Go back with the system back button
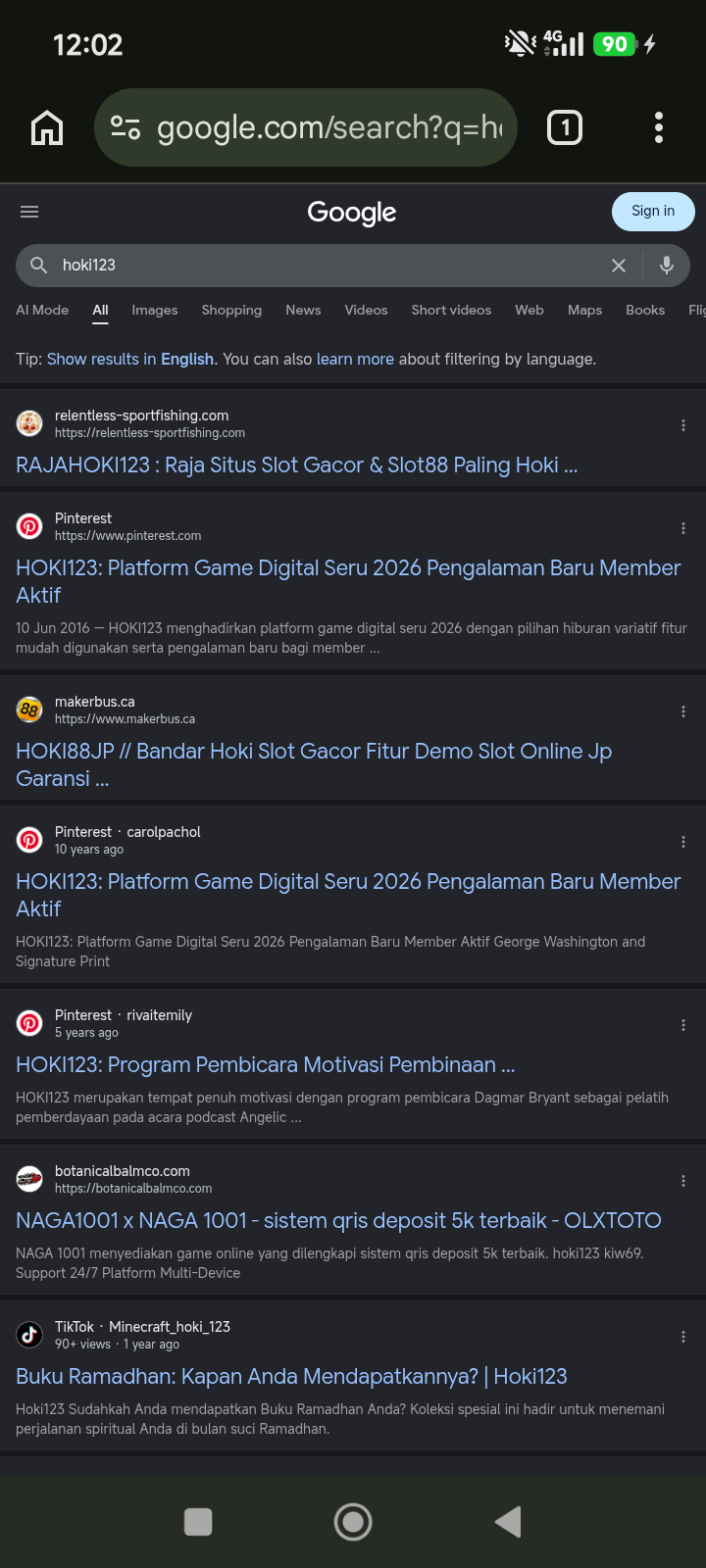The image size is (706, 1568). [508, 1522]
